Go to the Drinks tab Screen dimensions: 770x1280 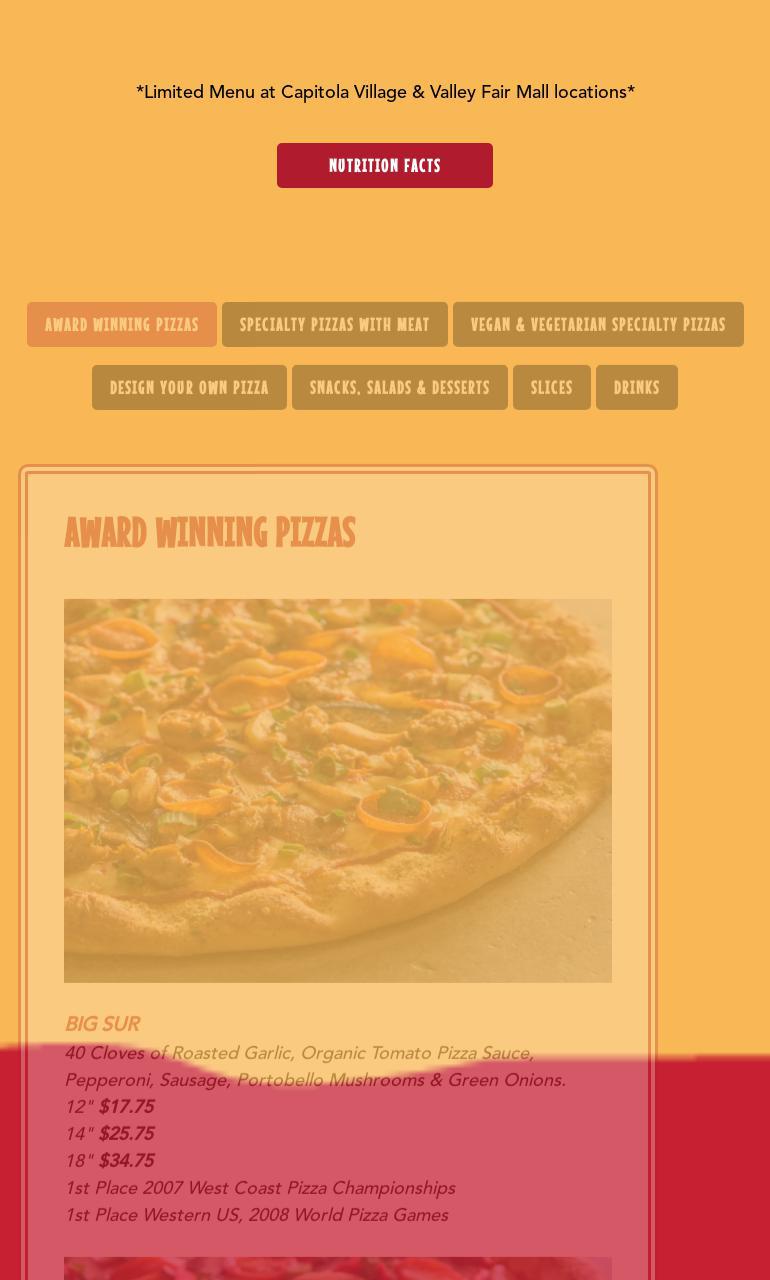pyautogui.click(x=636, y=387)
